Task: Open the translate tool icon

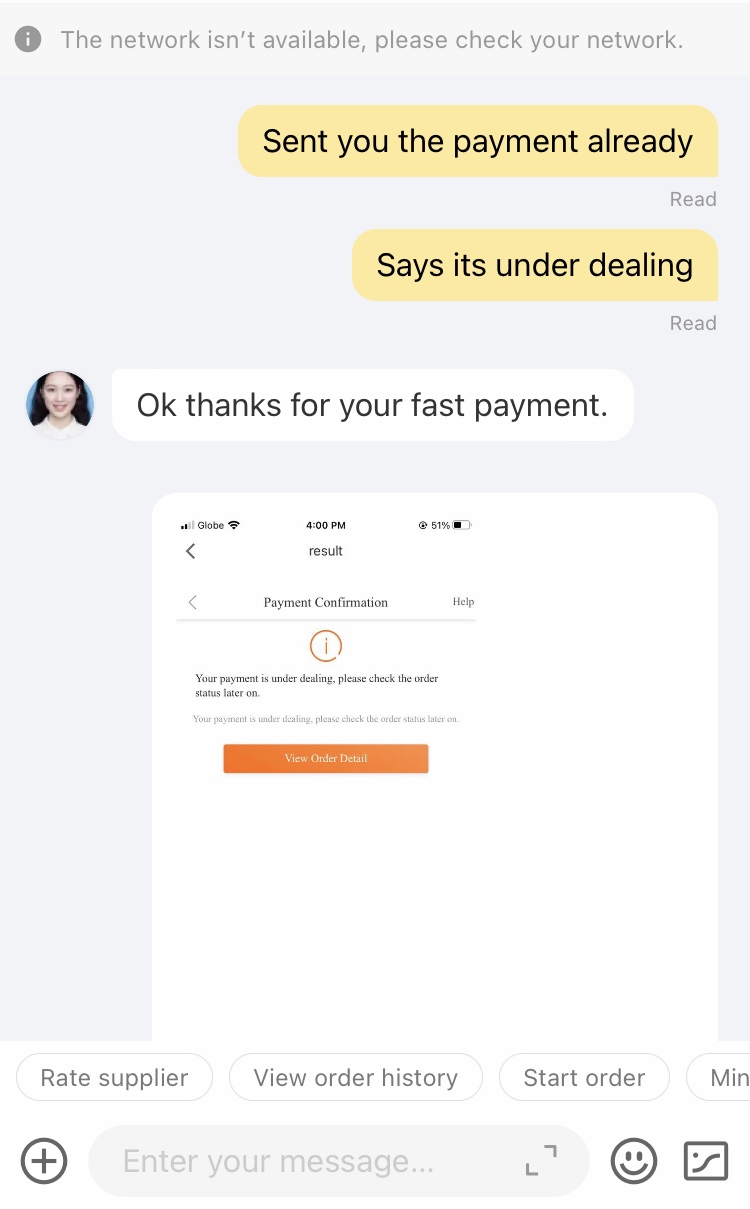Action: click(x=705, y=1161)
